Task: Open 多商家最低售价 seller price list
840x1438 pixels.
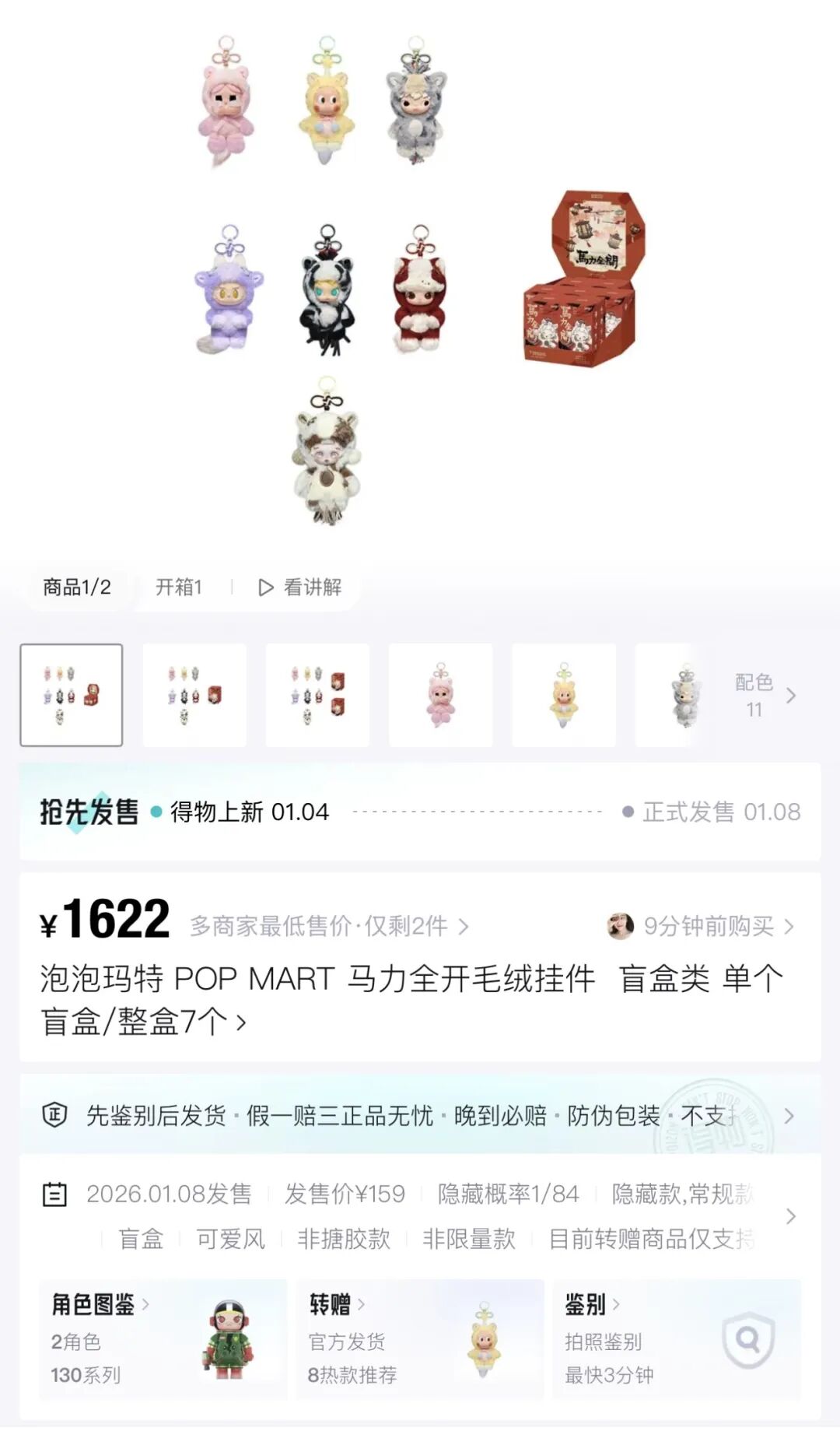Action: click(329, 926)
